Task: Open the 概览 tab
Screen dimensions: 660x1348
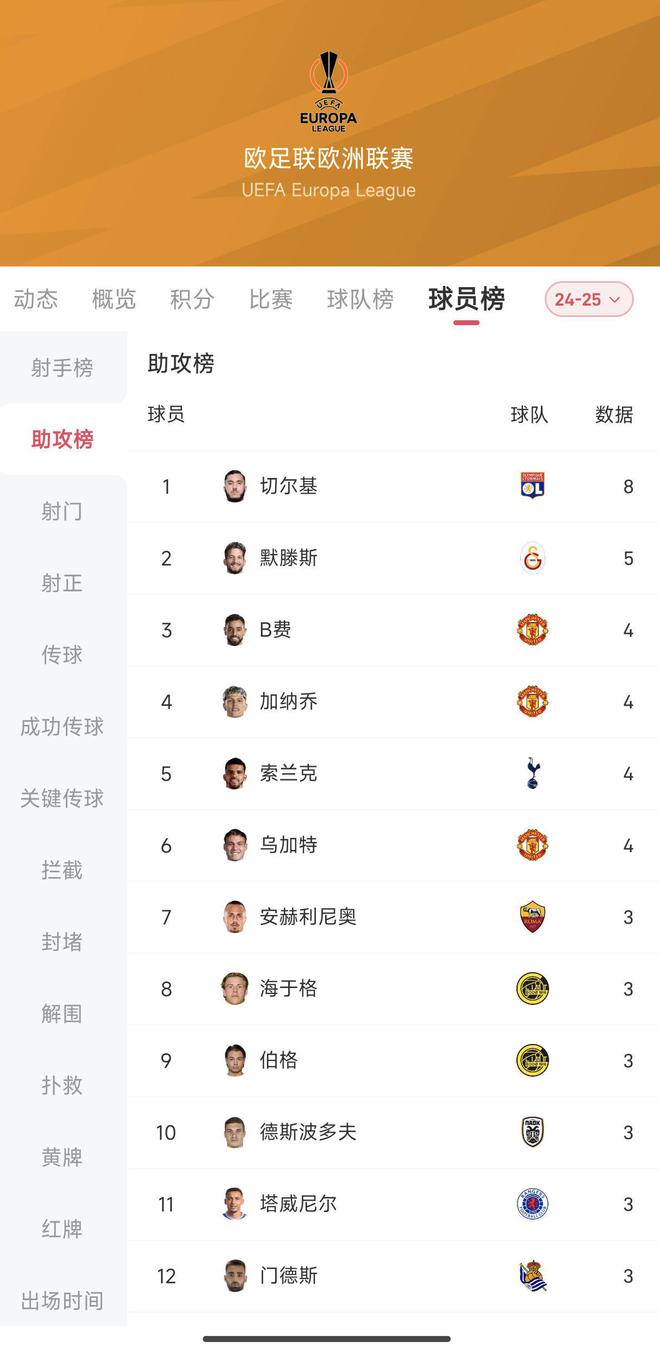Action: click(114, 299)
